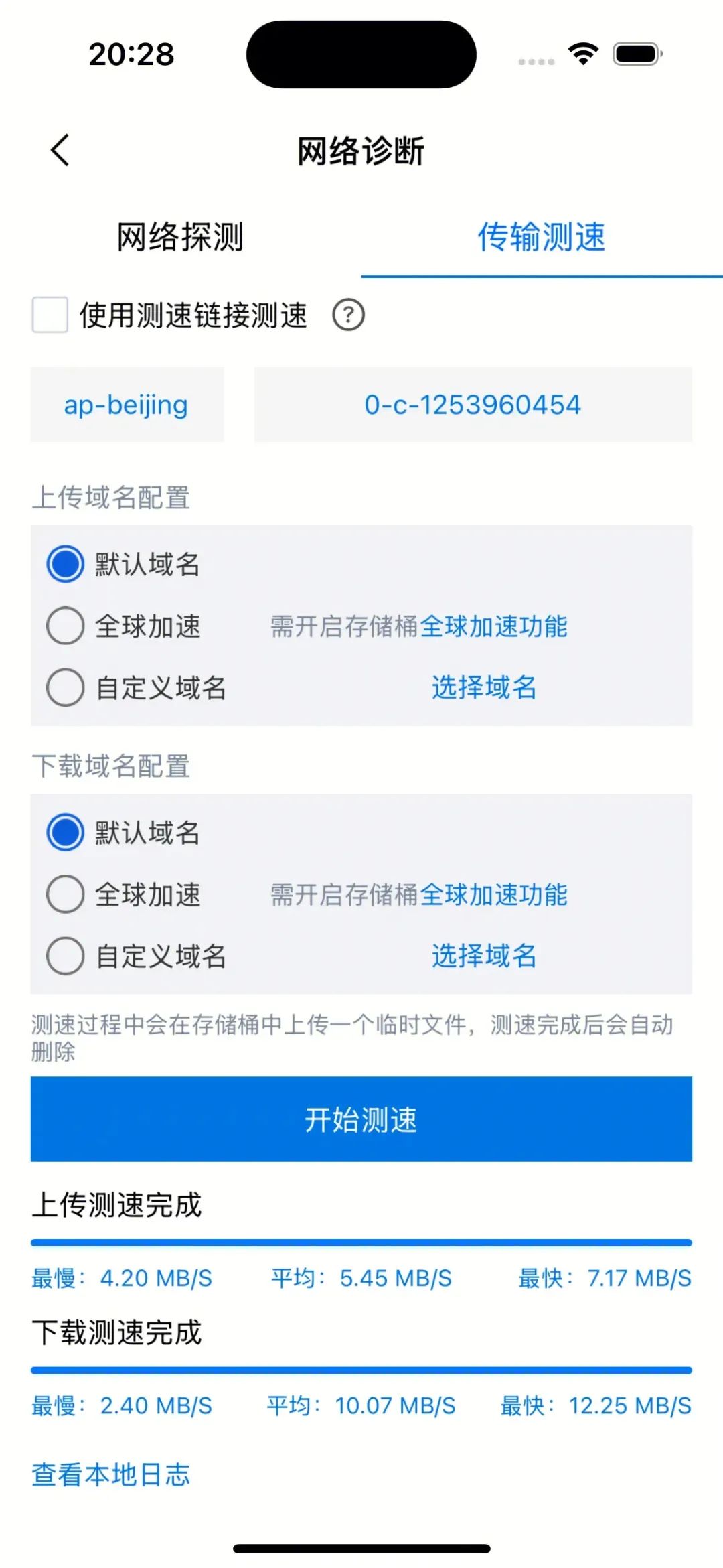Select the 传输测速 tab
The width and height of the screenshot is (723, 1568).
(542, 237)
